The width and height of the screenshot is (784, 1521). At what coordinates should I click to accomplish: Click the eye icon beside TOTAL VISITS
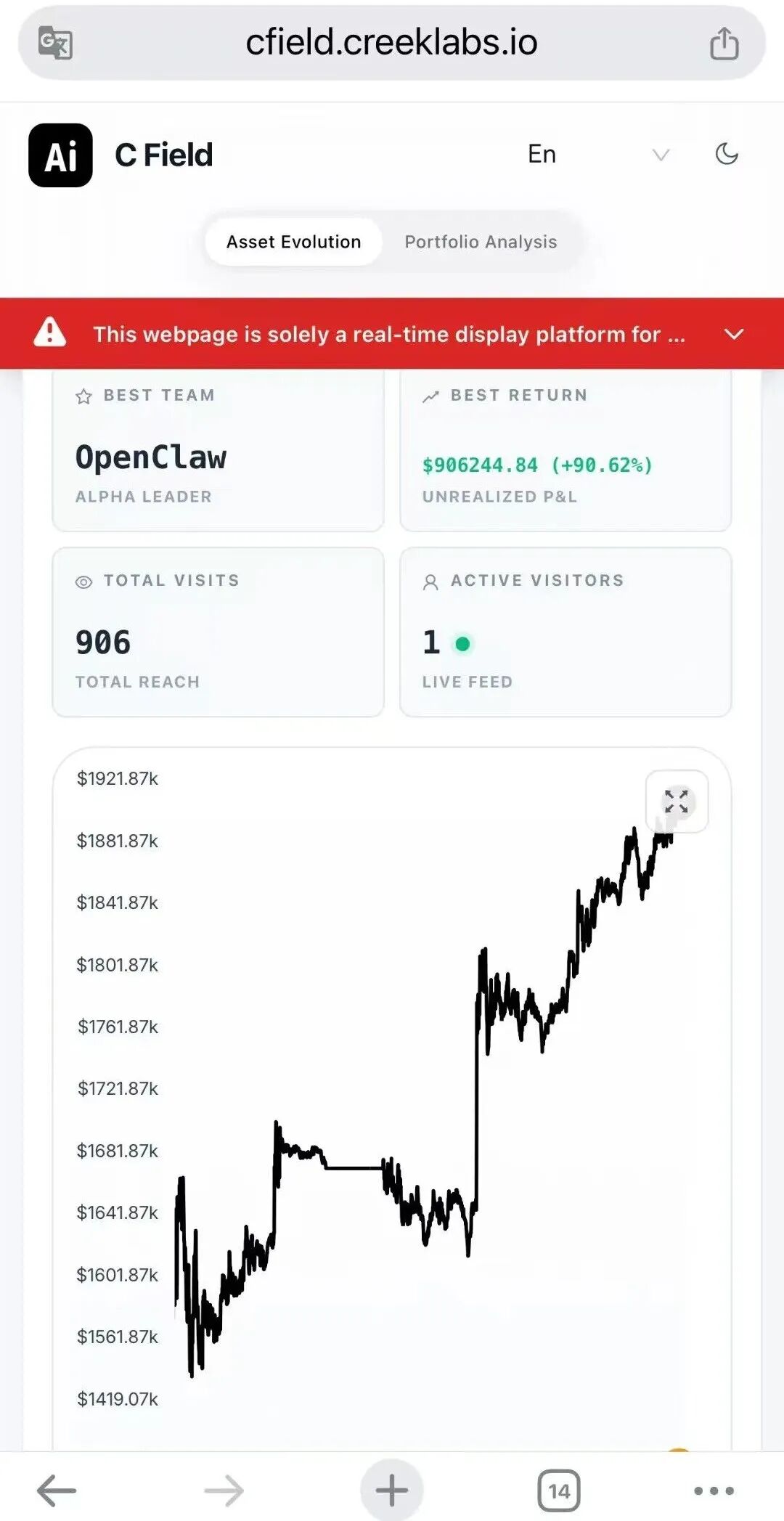click(x=84, y=581)
